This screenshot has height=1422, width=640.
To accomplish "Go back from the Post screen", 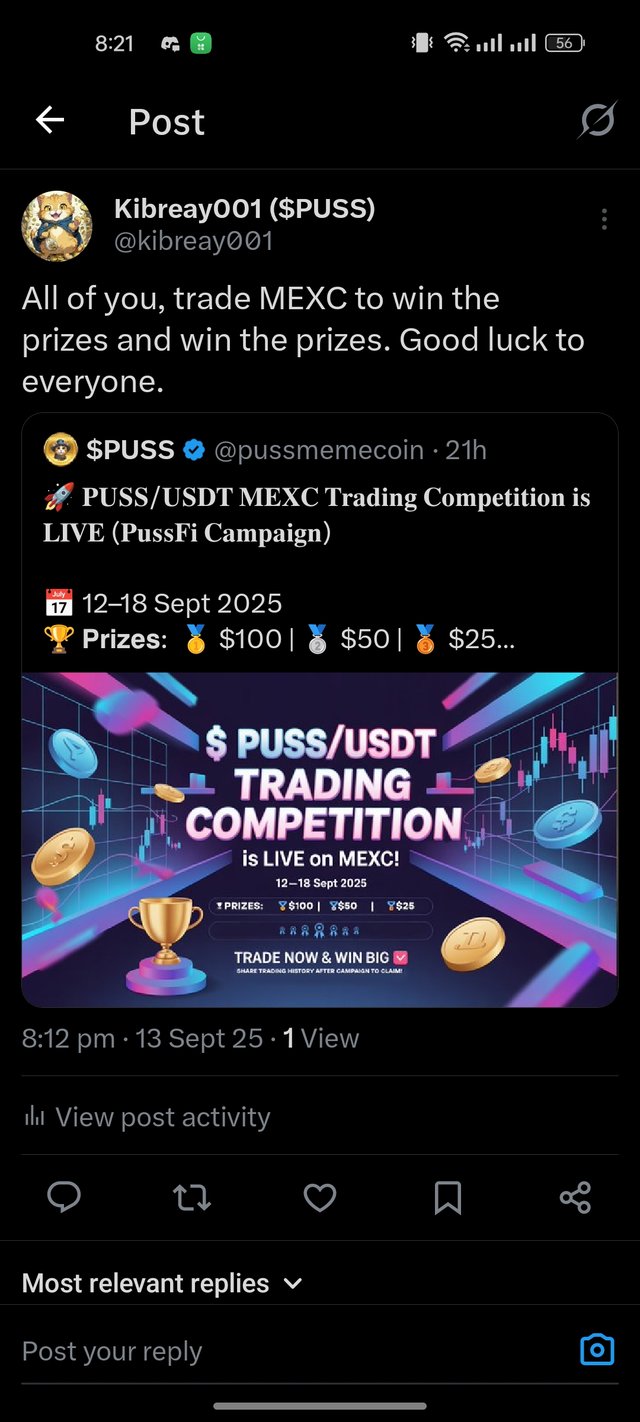I will (x=50, y=121).
